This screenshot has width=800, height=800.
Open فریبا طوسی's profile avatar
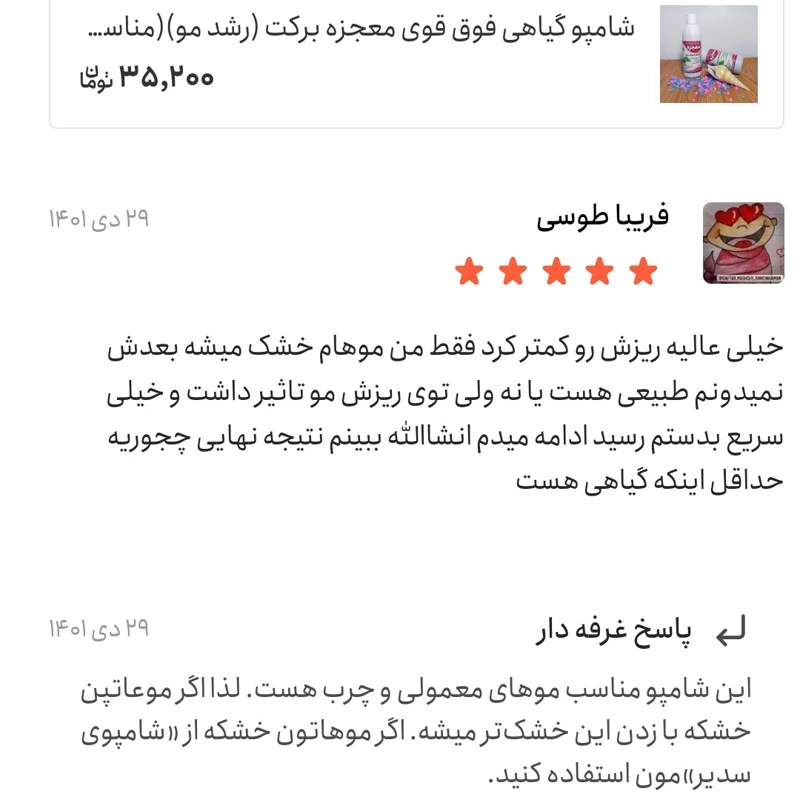tap(742, 243)
